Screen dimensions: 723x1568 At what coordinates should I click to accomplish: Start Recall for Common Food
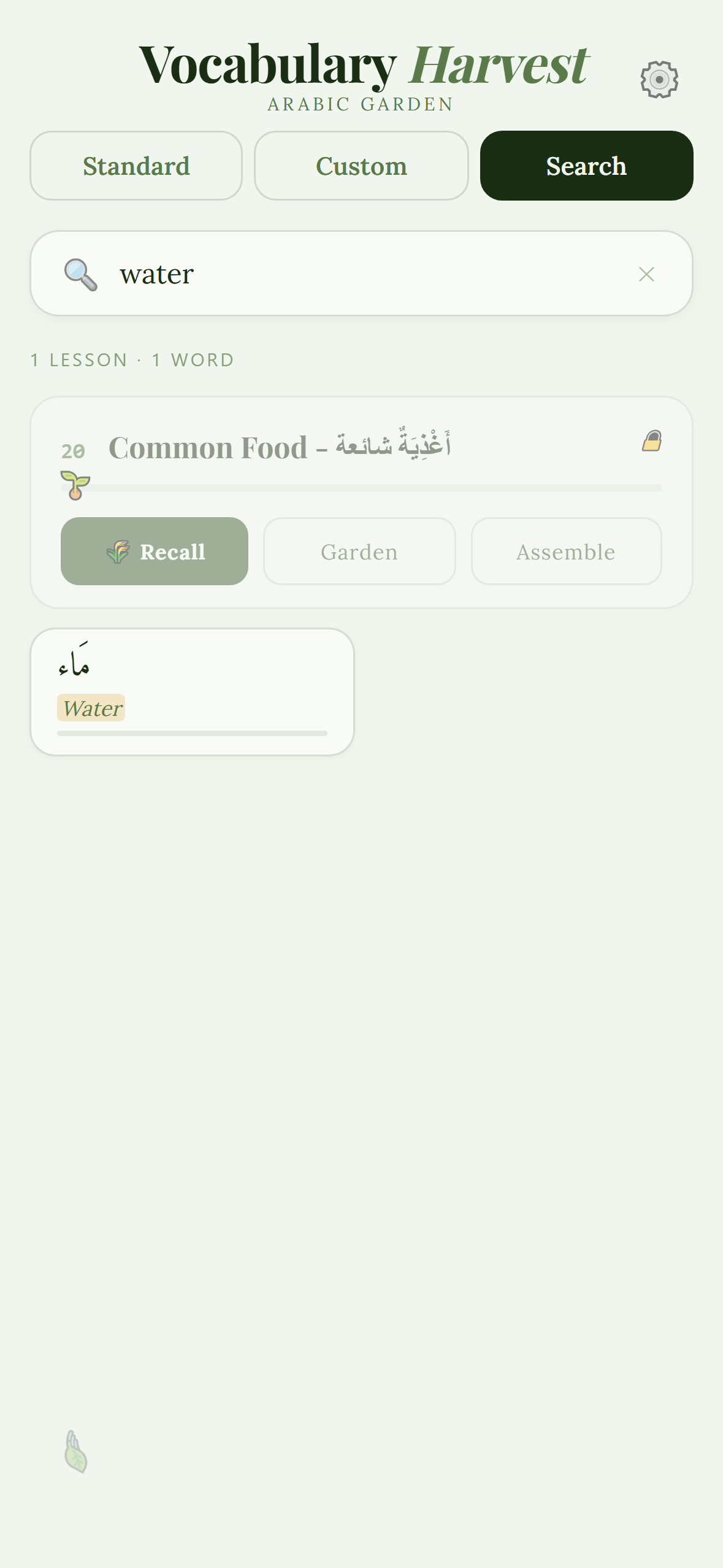pos(155,551)
